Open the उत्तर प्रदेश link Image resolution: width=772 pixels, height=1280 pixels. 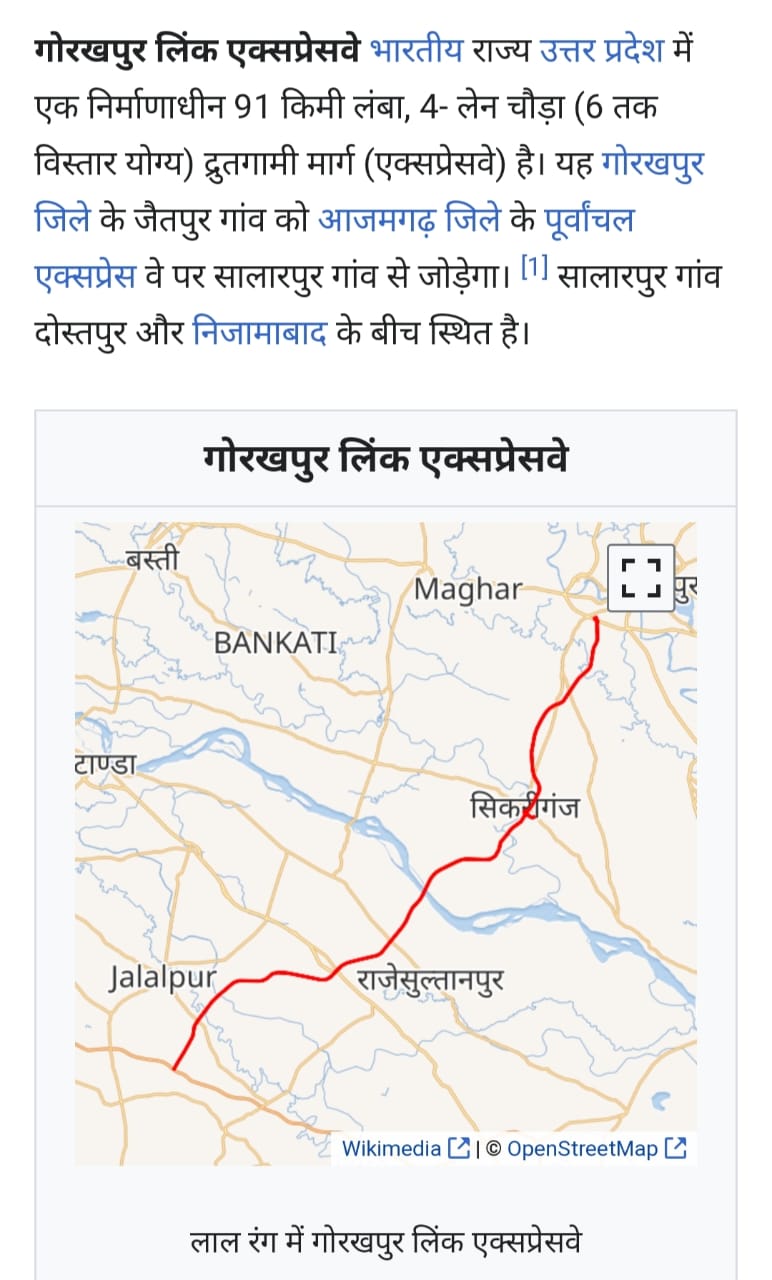tap(601, 49)
